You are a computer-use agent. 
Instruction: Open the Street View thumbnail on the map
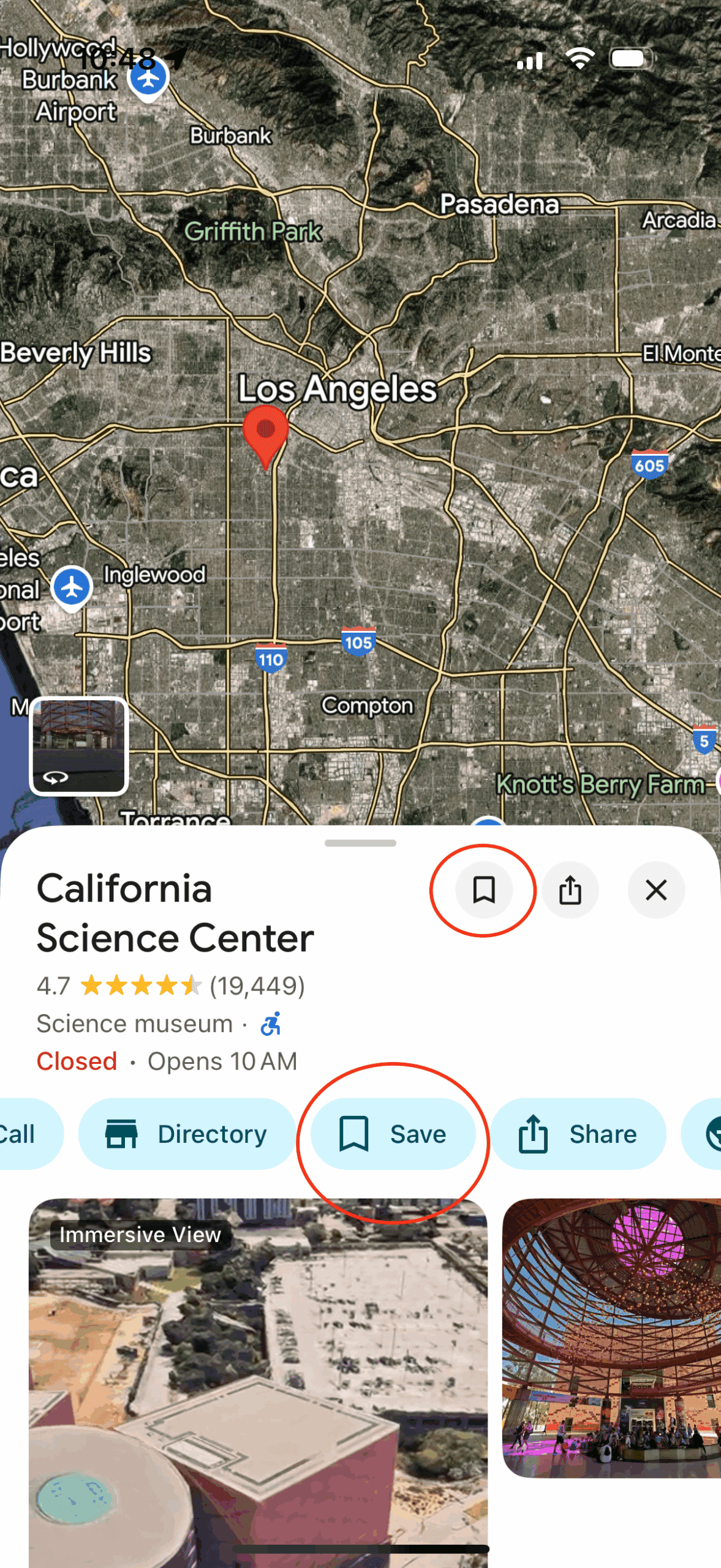coord(78,745)
